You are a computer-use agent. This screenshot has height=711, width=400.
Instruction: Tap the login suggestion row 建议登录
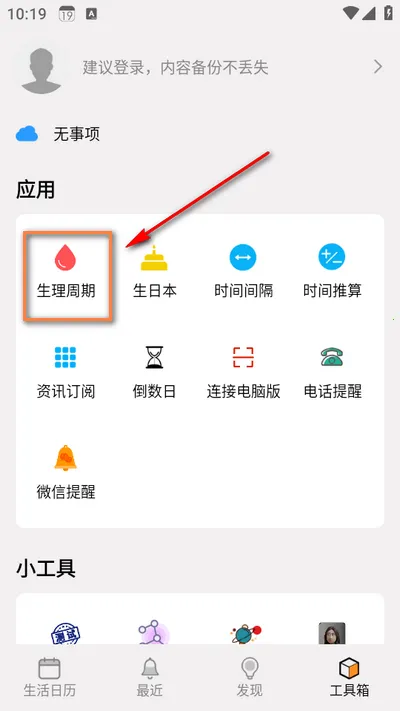(200, 68)
